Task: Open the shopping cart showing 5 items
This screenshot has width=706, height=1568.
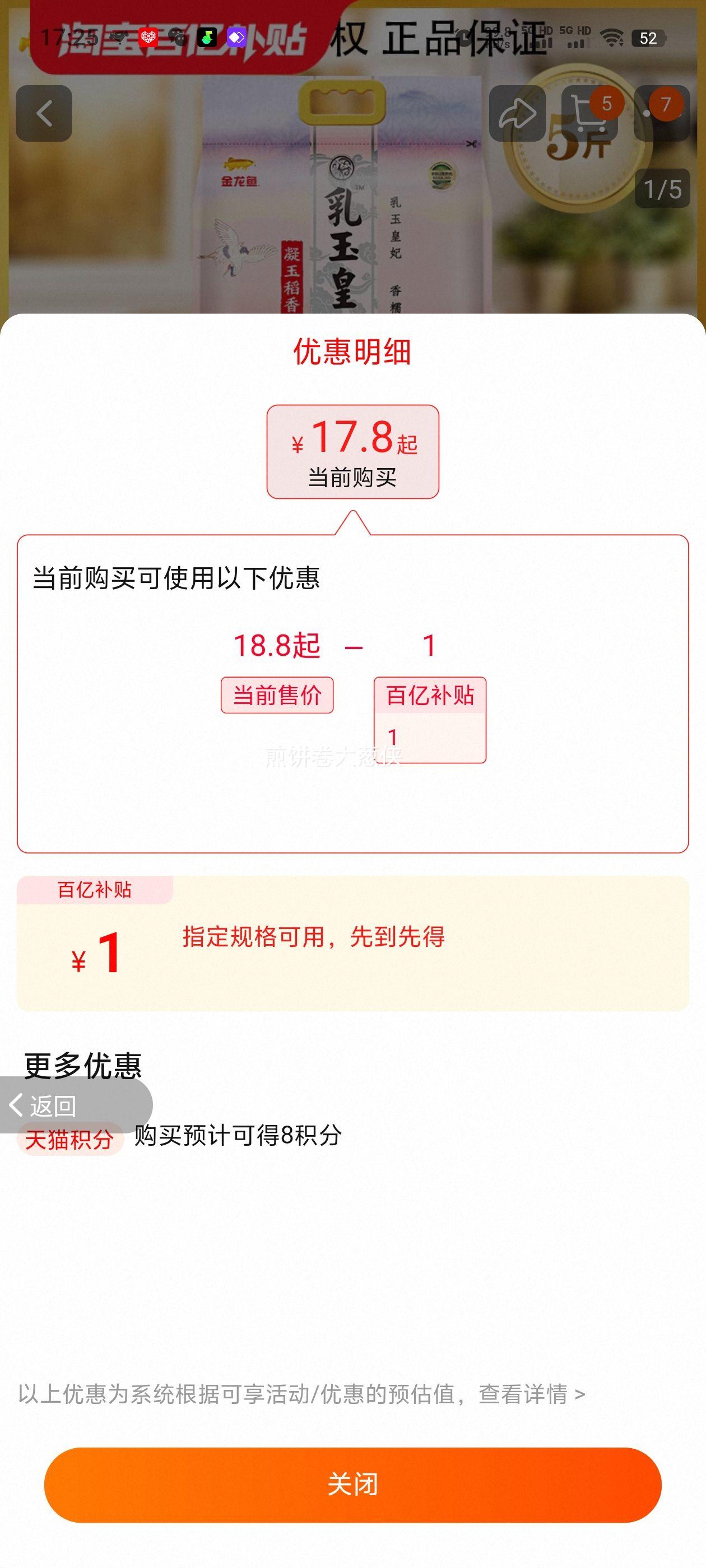Action: point(588,114)
